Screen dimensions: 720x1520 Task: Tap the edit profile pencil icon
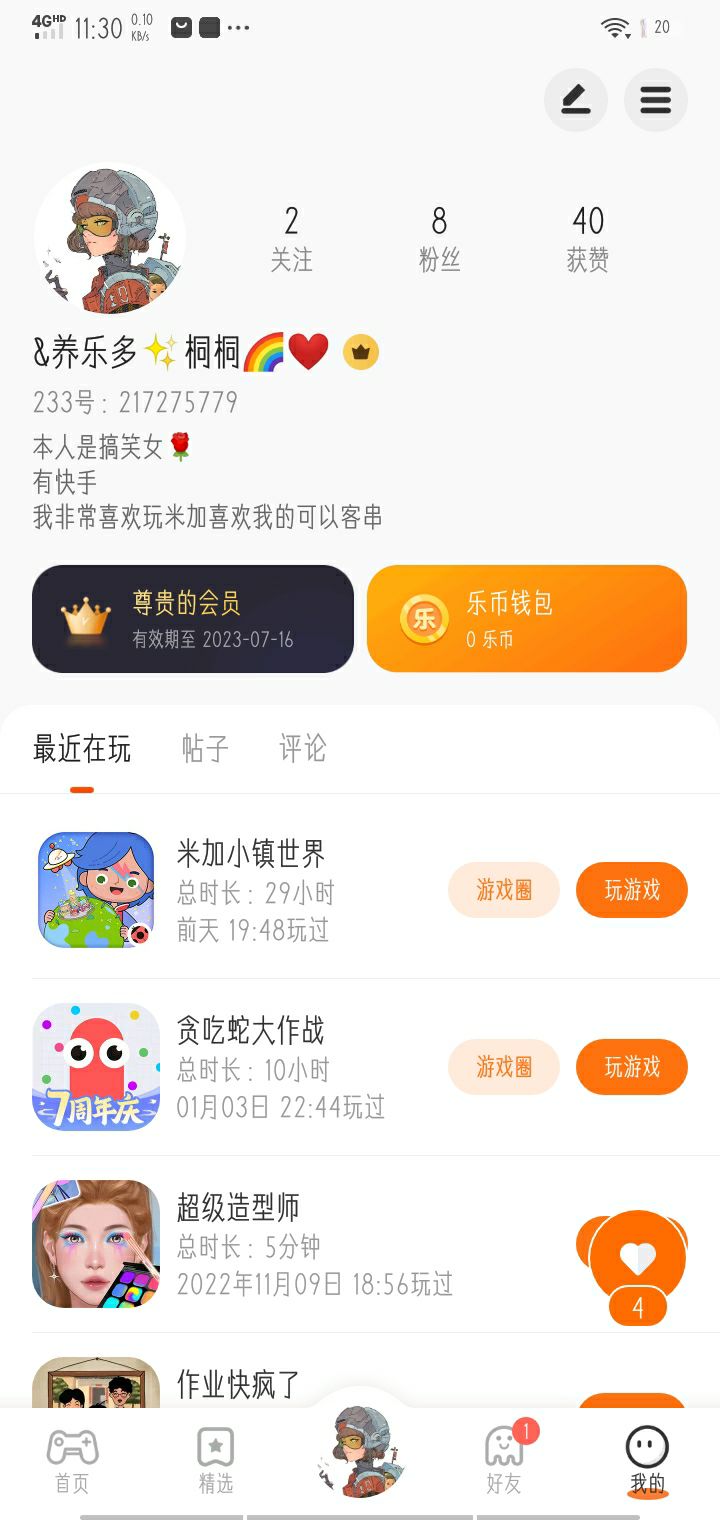pos(575,100)
